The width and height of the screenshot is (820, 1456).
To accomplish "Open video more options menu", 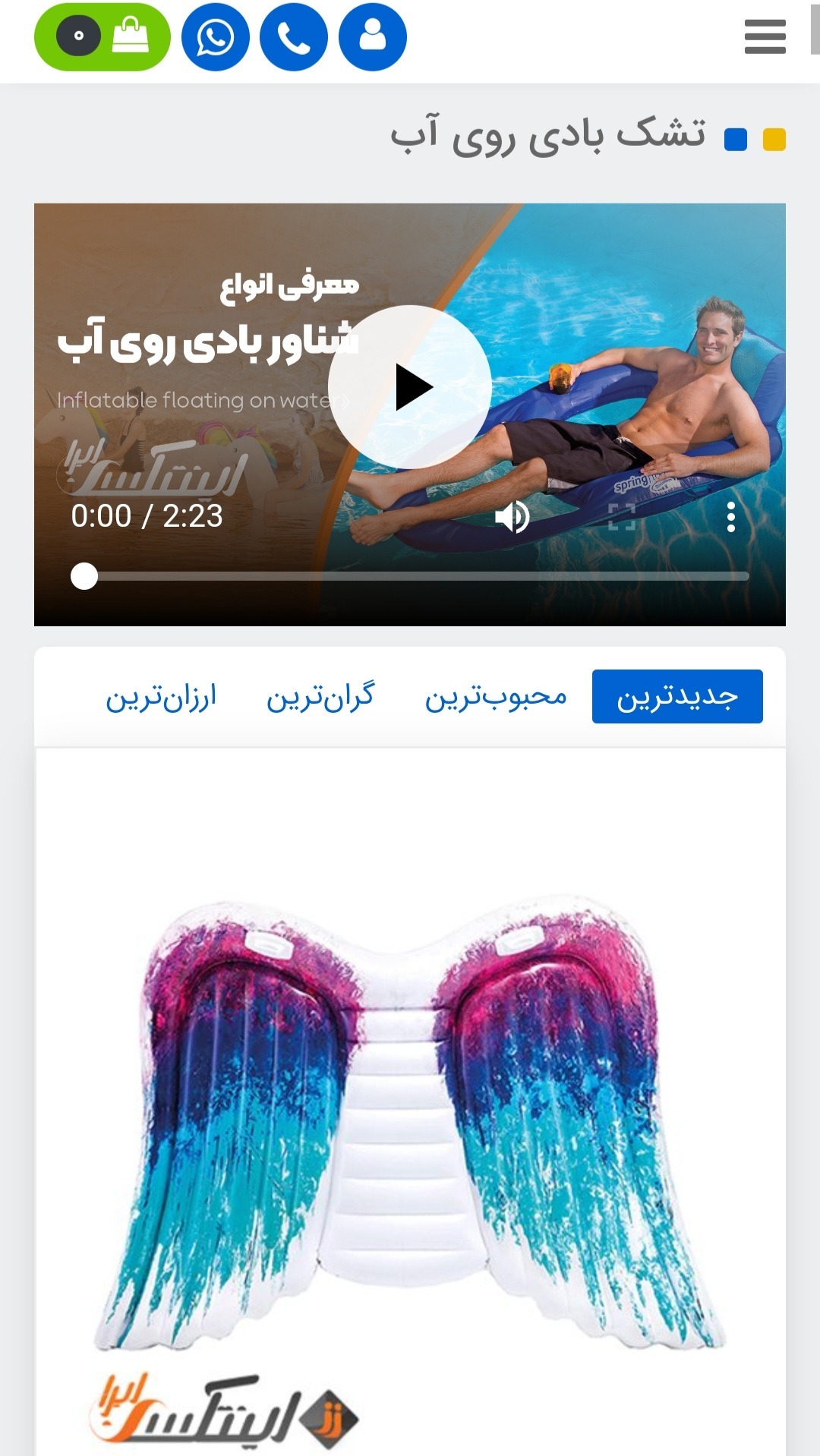I will 730,517.
